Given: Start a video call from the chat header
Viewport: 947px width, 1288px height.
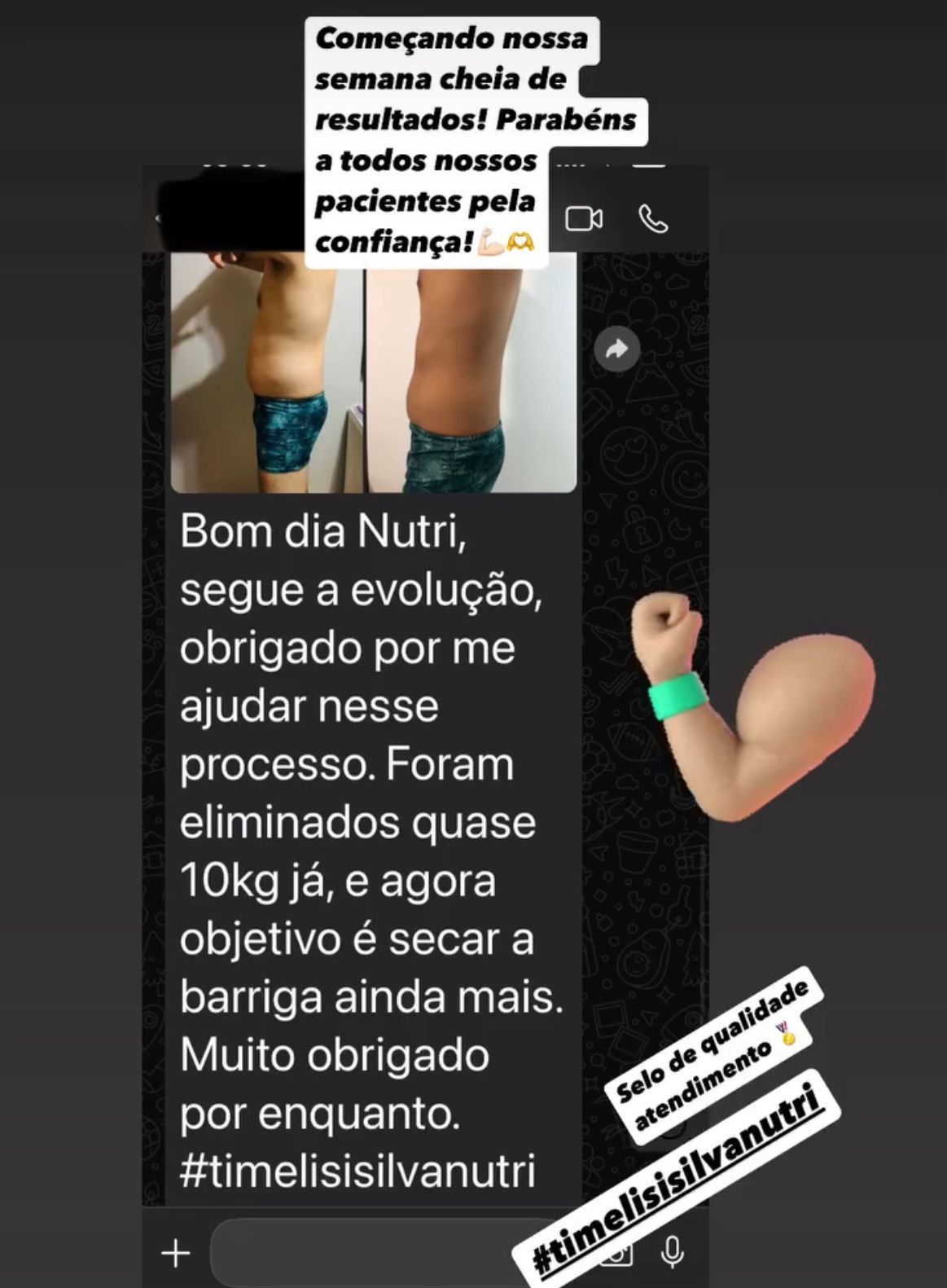Looking at the screenshot, I should (584, 218).
